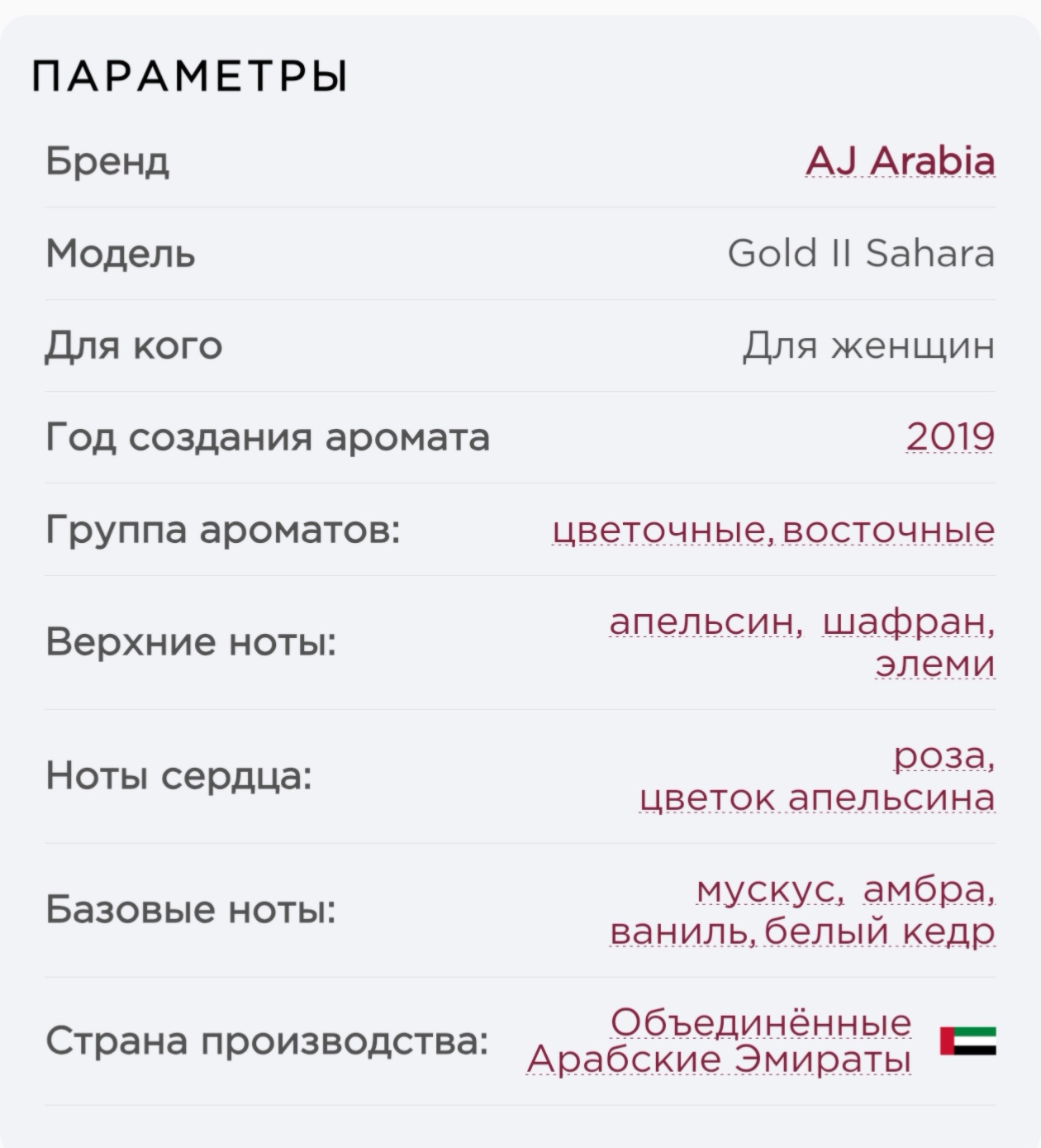Open the цветок апельсина note link
Viewport: 1041px width, 1148px height.
coord(817,798)
